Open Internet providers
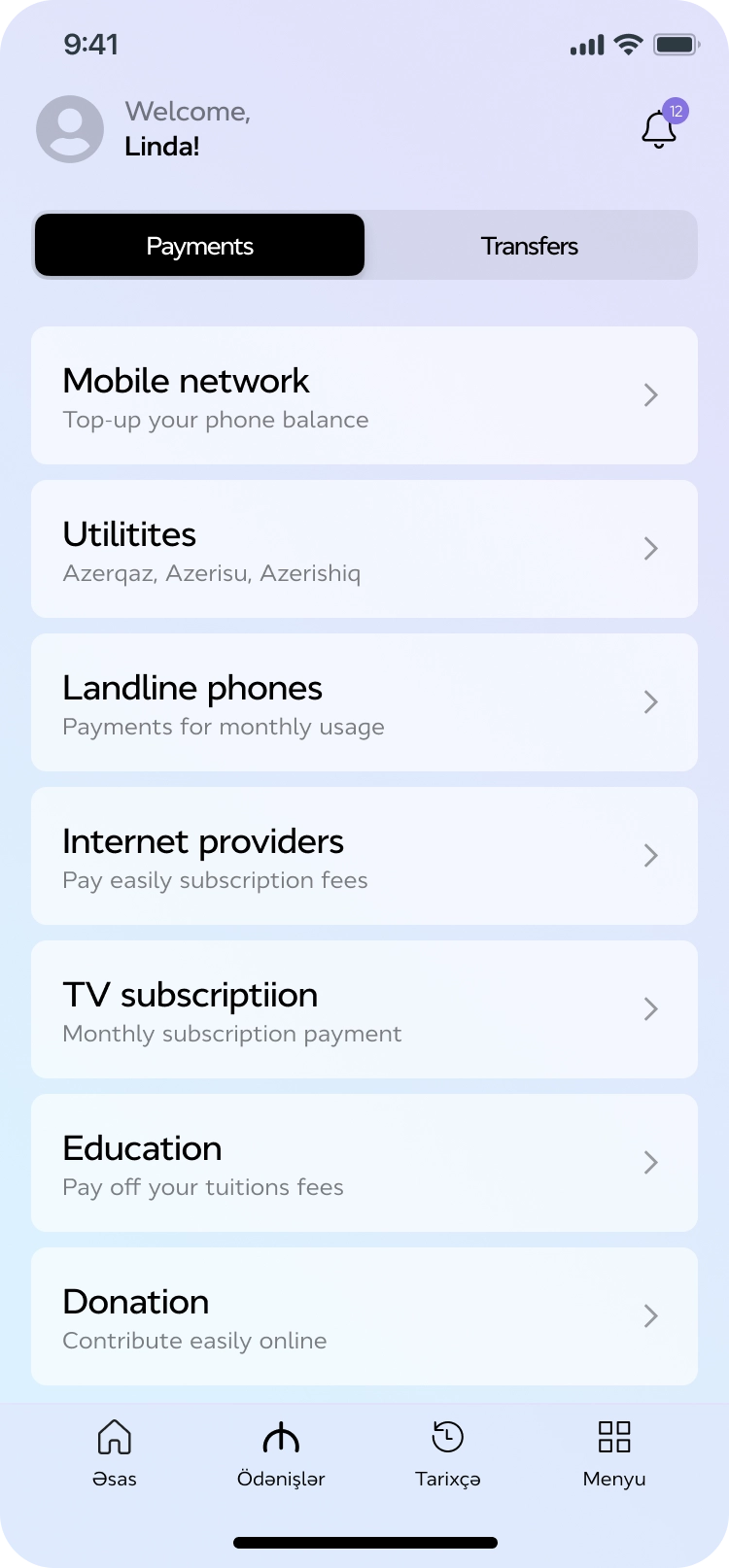 coord(364,856)
